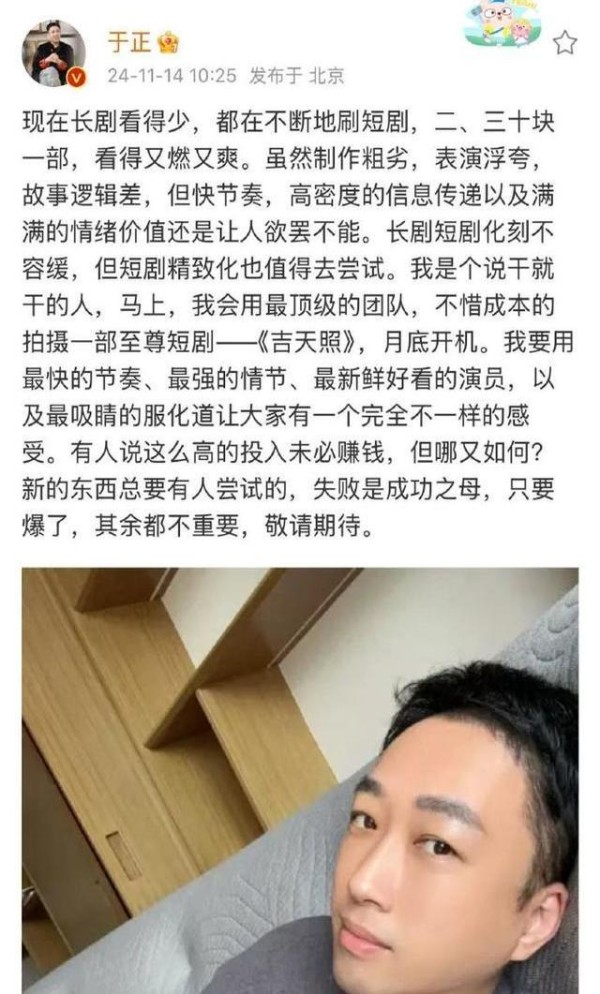The image size is (600, 994).
Task: Favorite this post with the star icon
Action: click(x=564, y=43)
